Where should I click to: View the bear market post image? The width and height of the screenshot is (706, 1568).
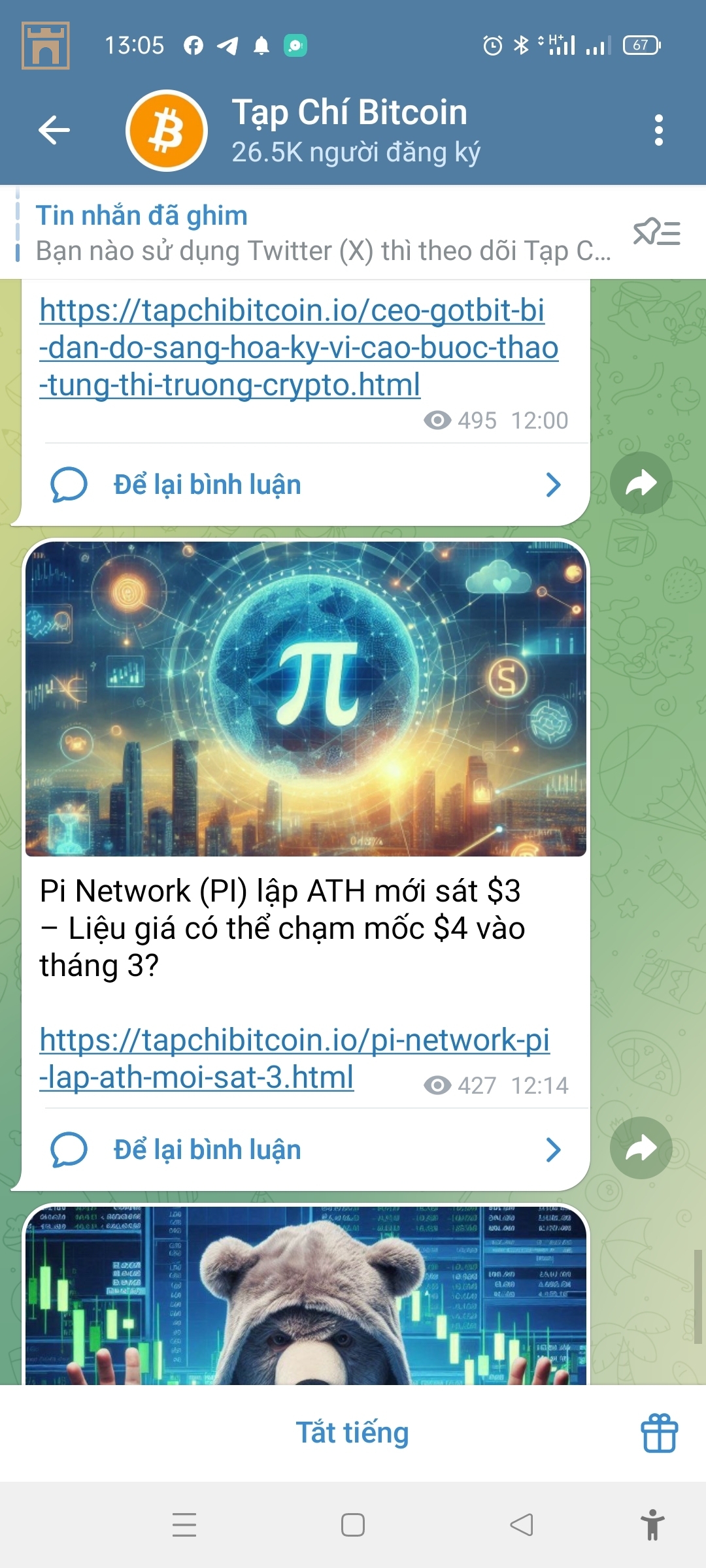pyautogui.click(x=305, y=1297)
